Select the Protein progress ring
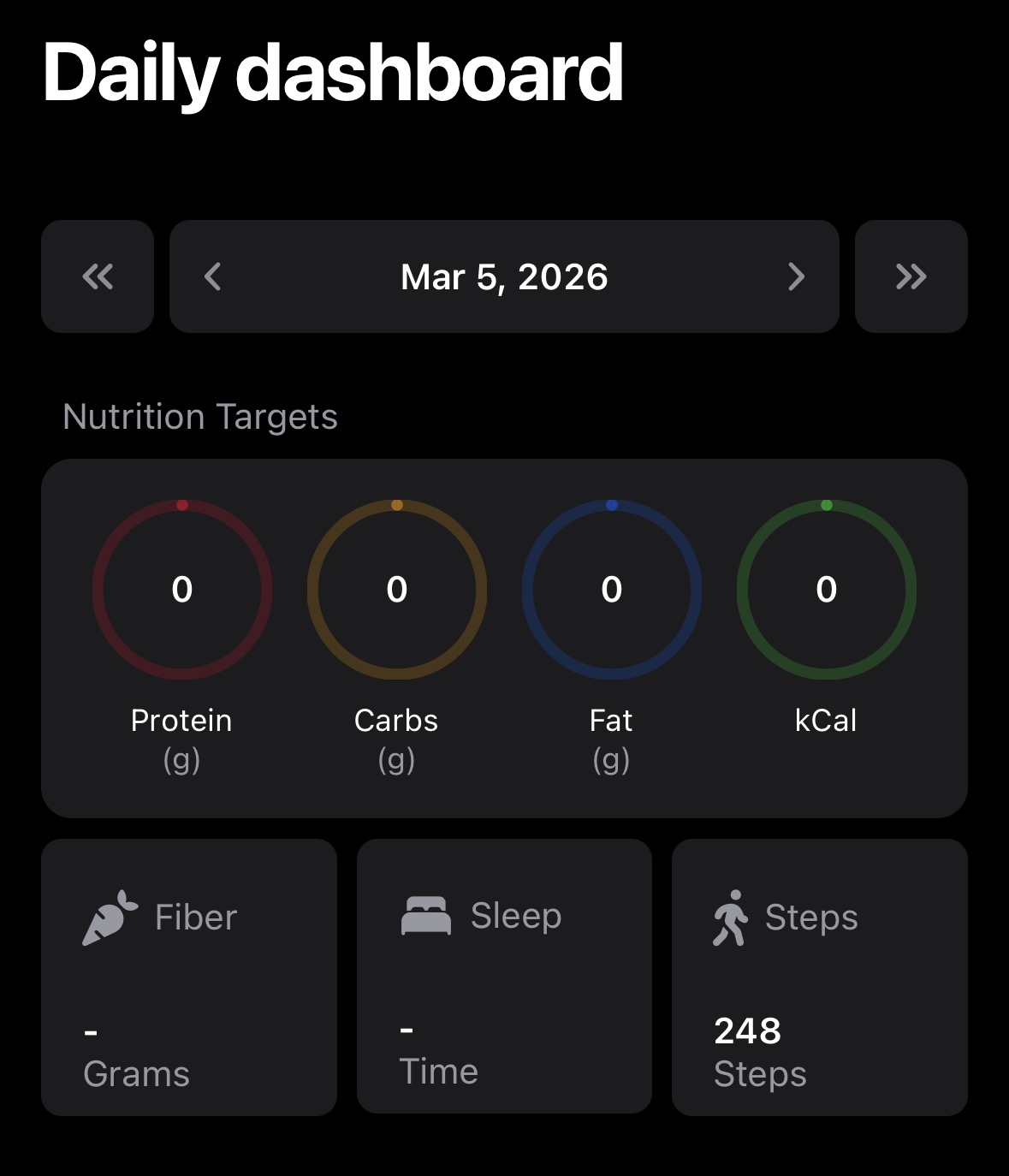The height and width of the screenshot is (1176, 1009). (x=181, y=589)
